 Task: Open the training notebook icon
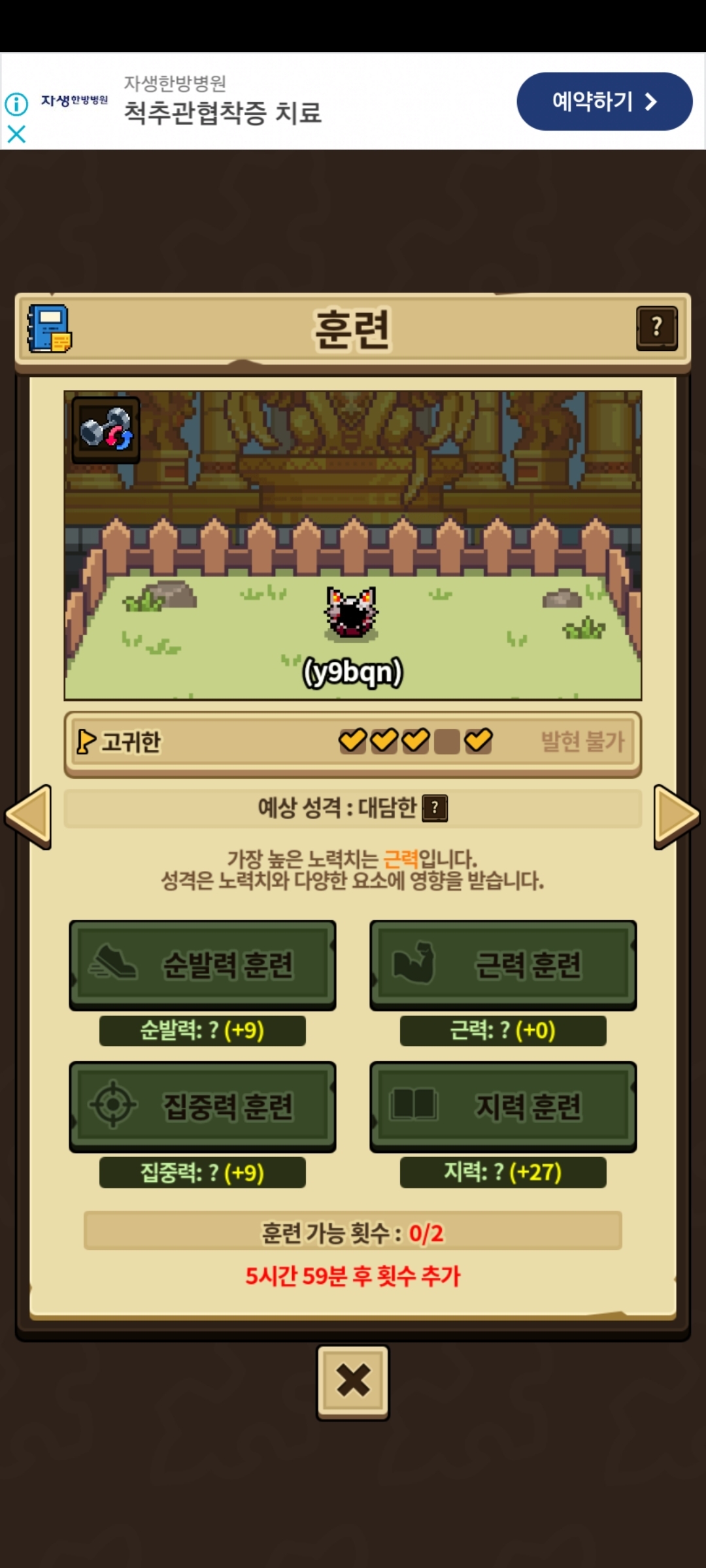(x=49, y=329)
